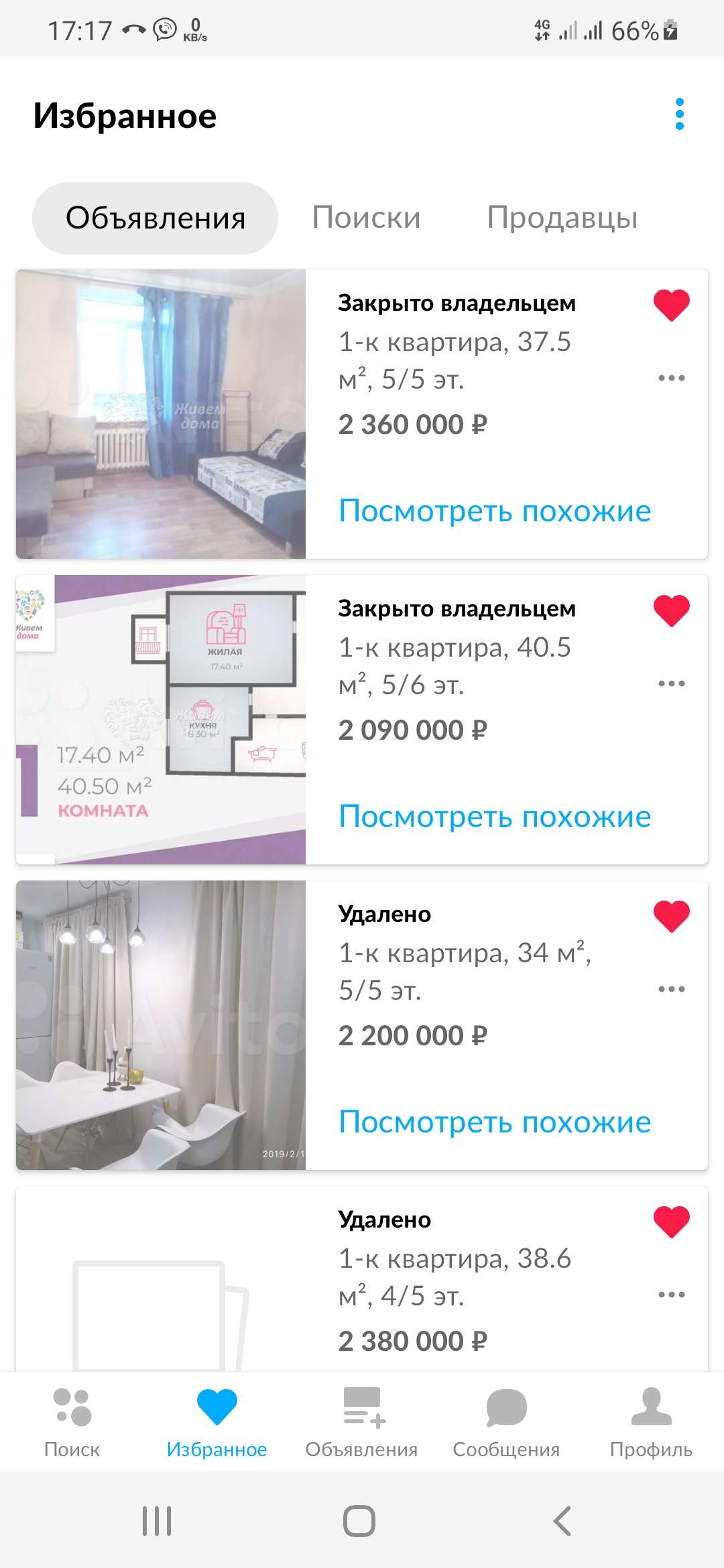Open more options for the 38.6 м² apartment
Screen dimensions: 724x1568
[x=671, y=1295]
